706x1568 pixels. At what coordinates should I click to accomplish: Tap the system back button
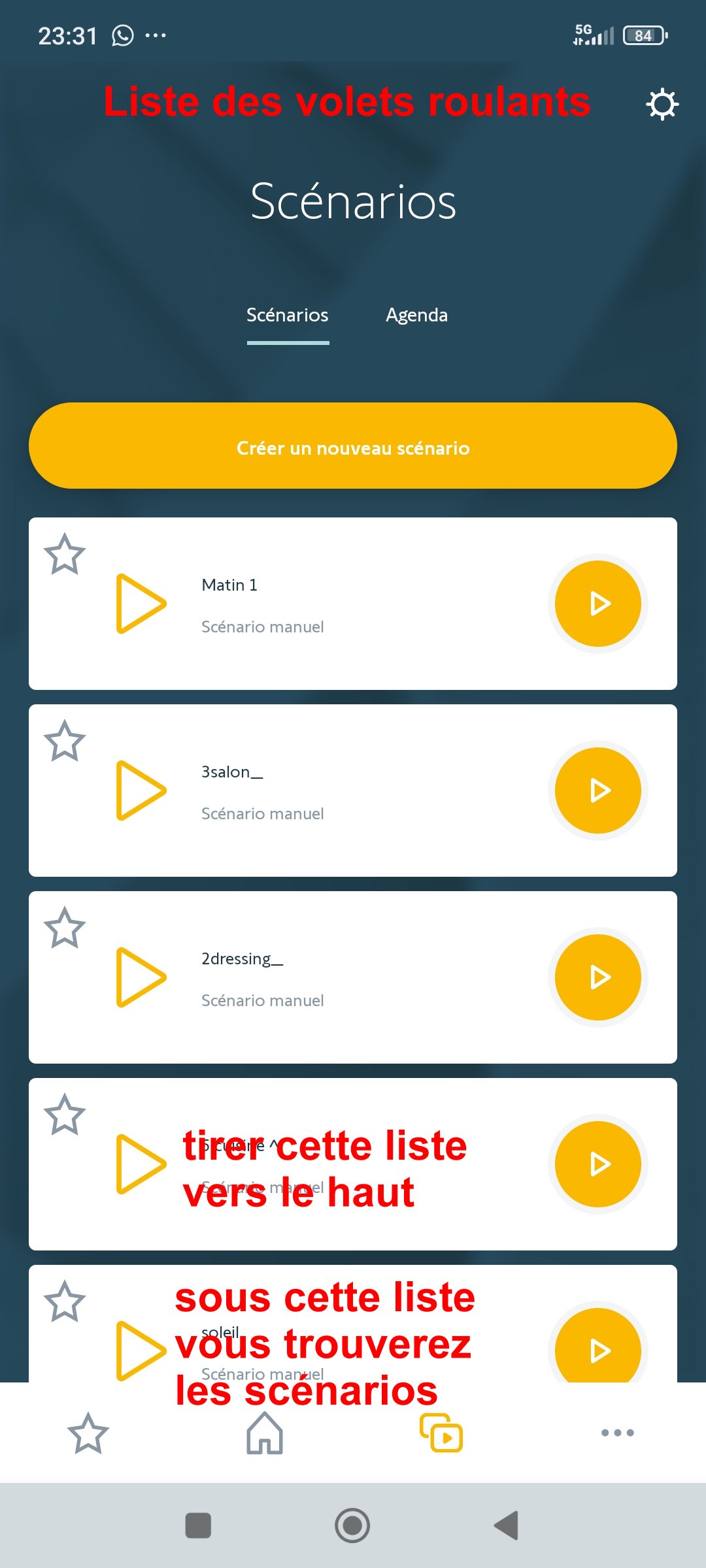click(507, 1526)
